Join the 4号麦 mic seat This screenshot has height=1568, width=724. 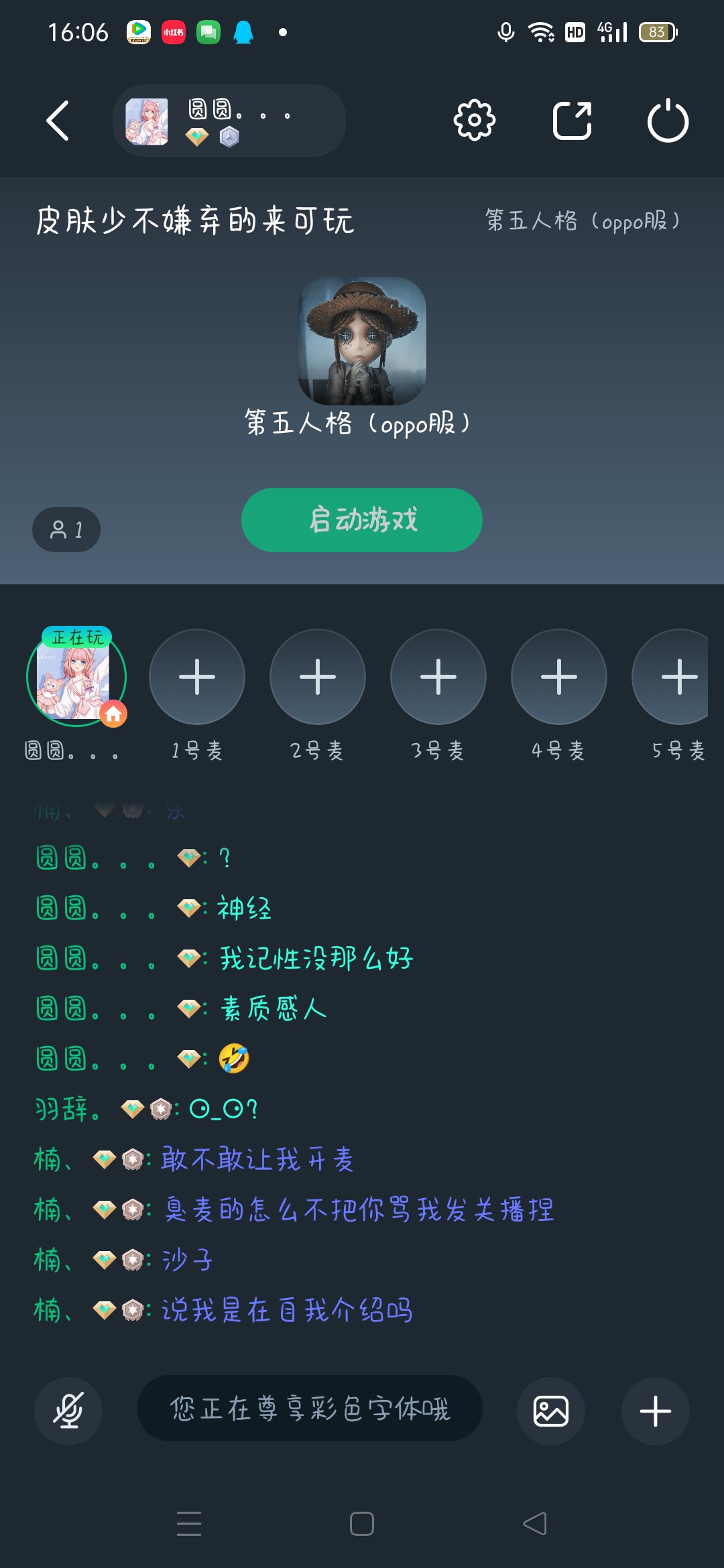click(559, 677)
